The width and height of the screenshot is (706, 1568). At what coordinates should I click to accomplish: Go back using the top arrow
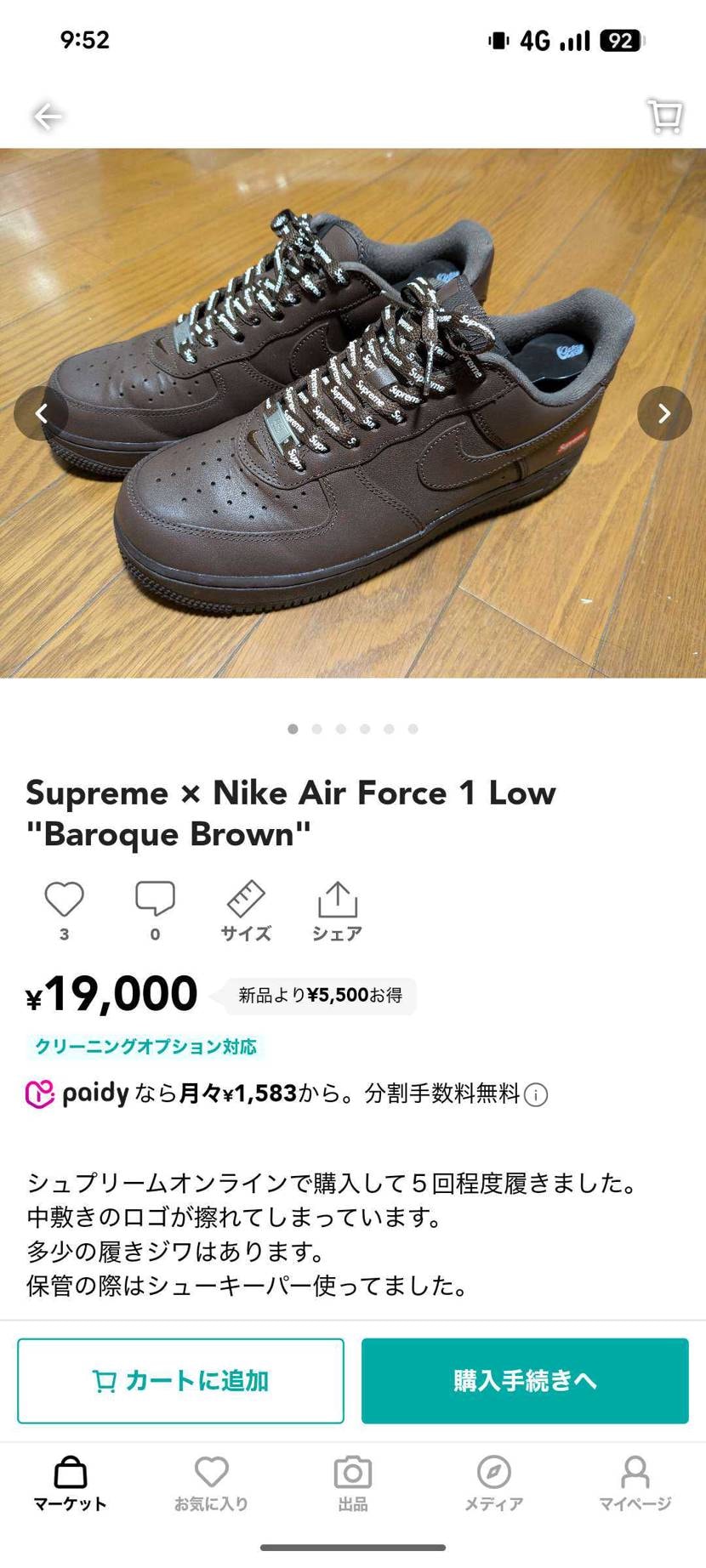pos(47,116)
